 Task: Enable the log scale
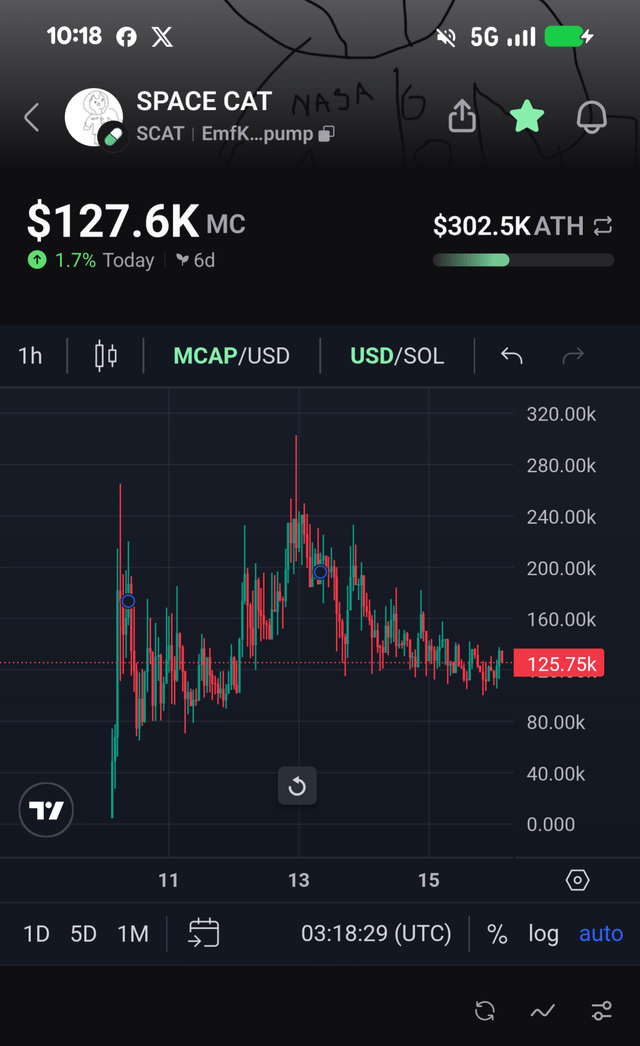tap(543, 934)
